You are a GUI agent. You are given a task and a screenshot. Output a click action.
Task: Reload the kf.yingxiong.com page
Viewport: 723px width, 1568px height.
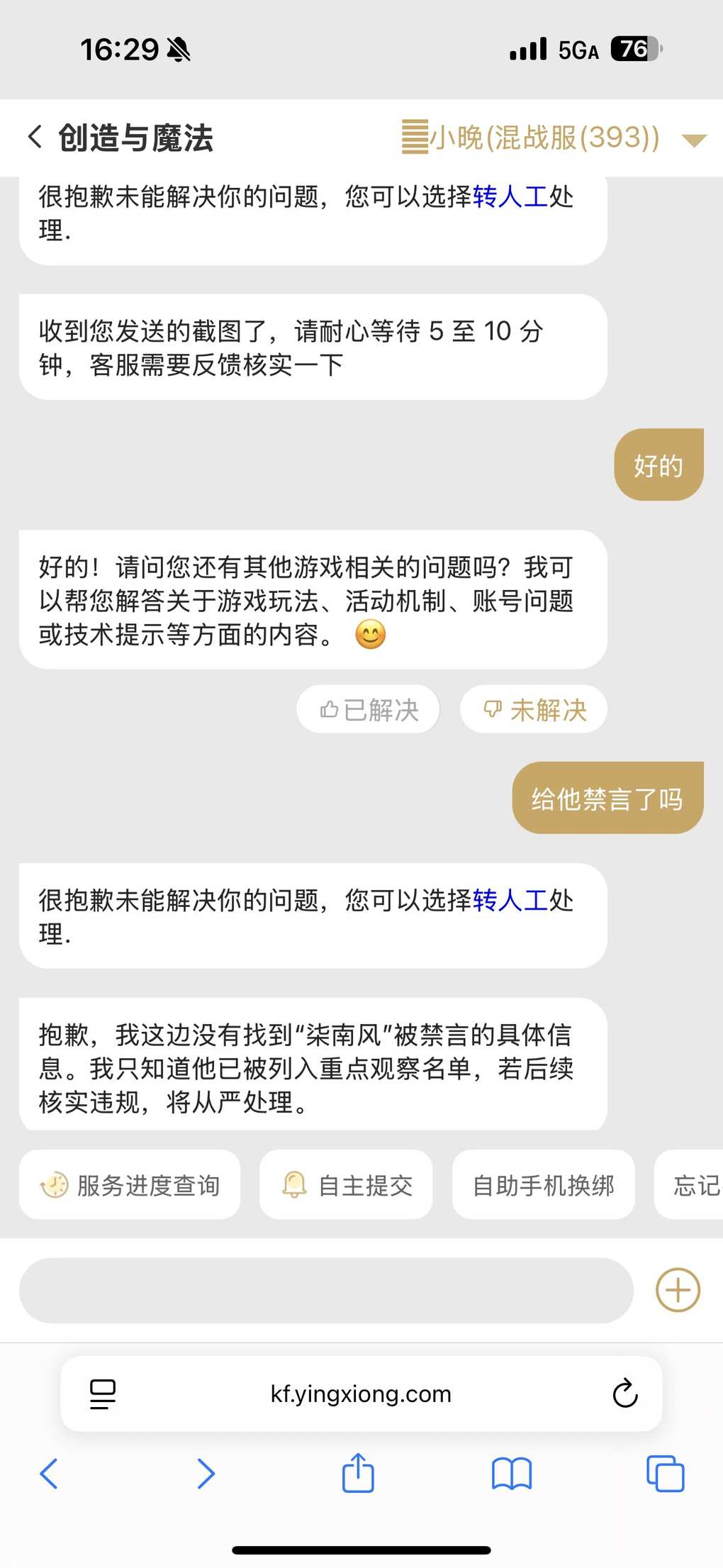coord(624,1394)
